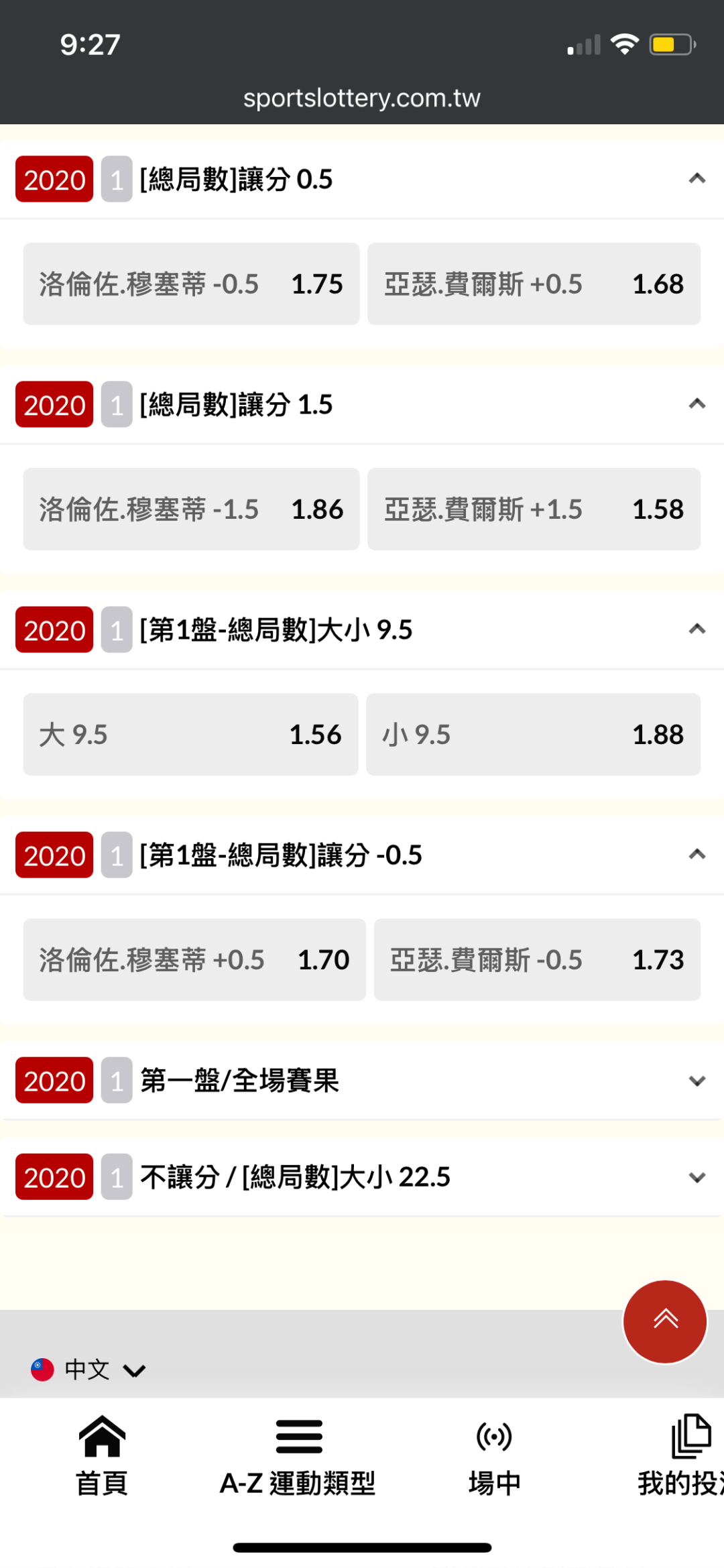Bet on 亞瑟.費爾斯 -0.5 at 1.73
The width and height of the screenshot is (724, 1568).
(537, 959)
